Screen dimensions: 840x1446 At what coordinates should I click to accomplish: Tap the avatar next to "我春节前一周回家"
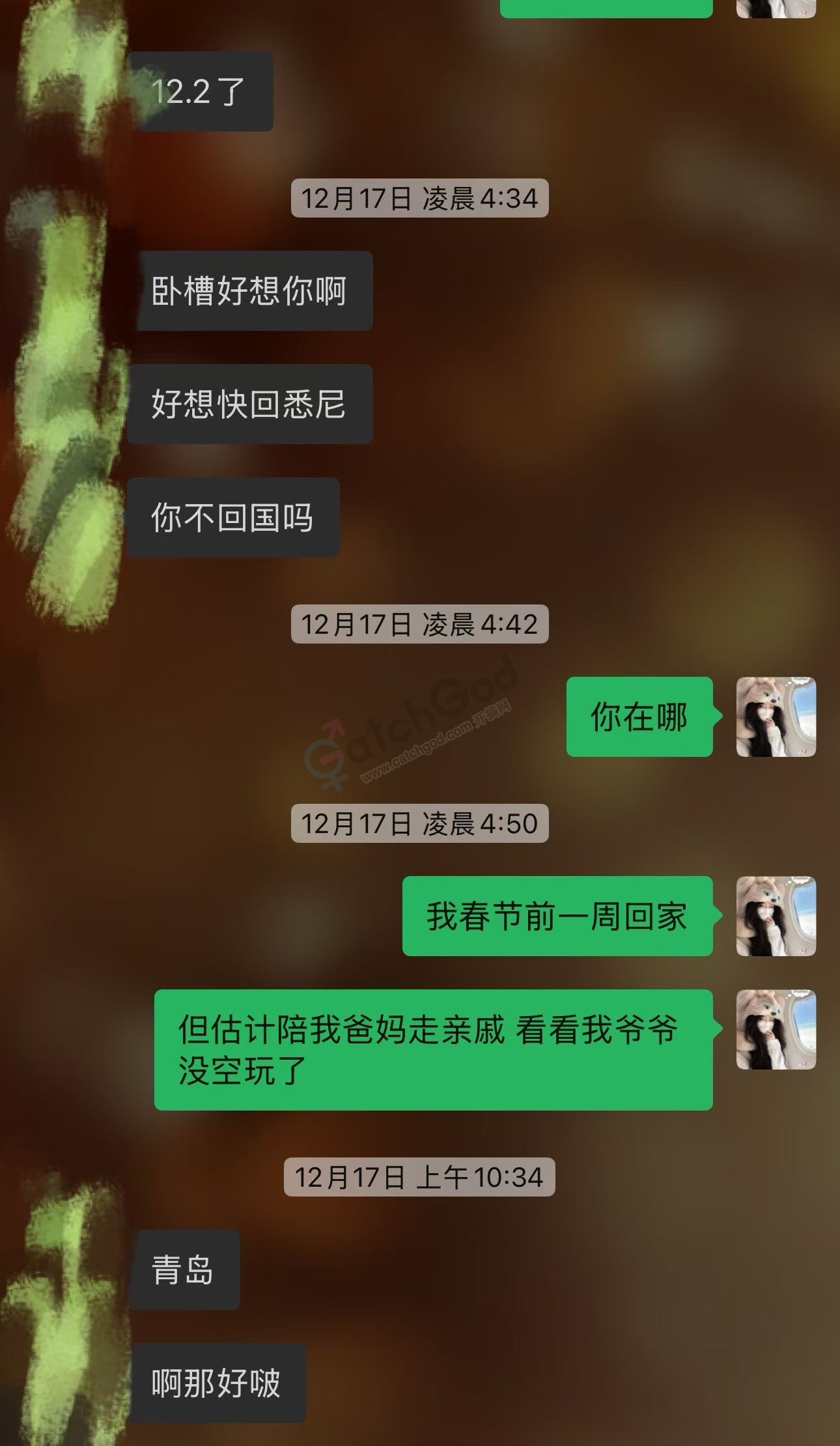click(776, 916)
